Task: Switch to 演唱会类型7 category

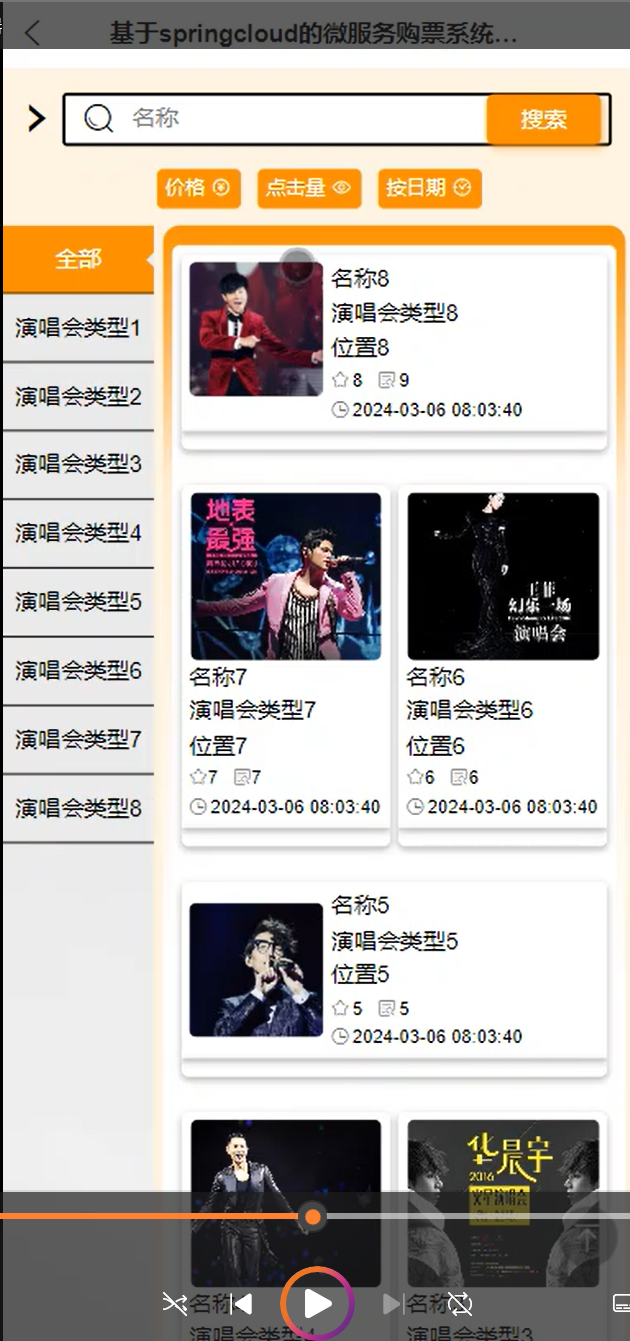Action: (78, 740)
